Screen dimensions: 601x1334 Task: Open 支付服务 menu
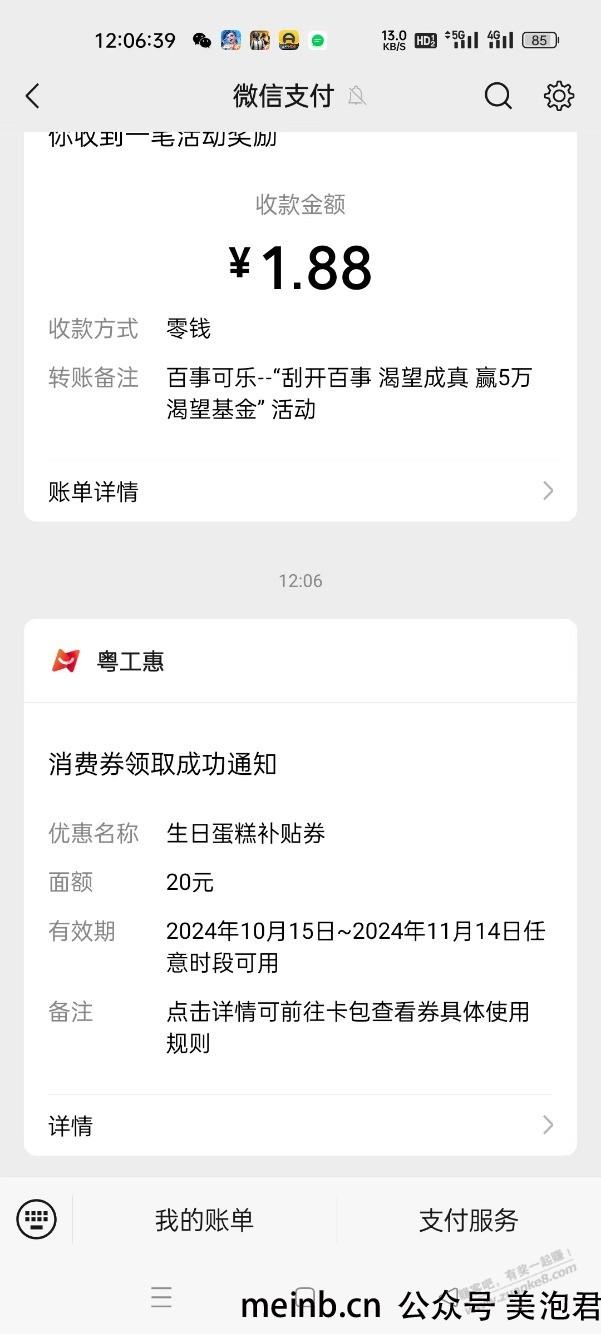(469, 1220)
